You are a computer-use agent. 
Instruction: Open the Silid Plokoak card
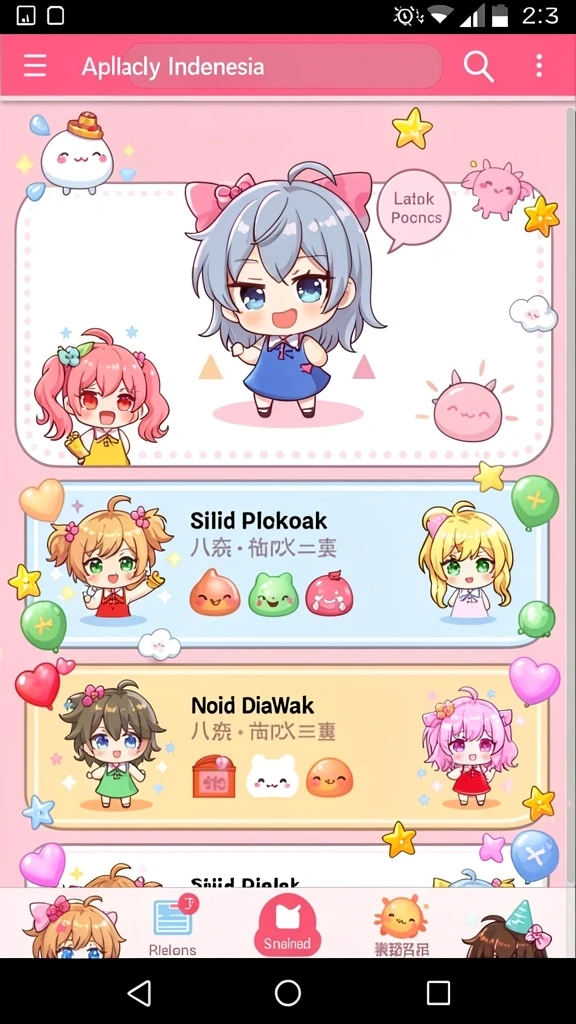(286, 565)
